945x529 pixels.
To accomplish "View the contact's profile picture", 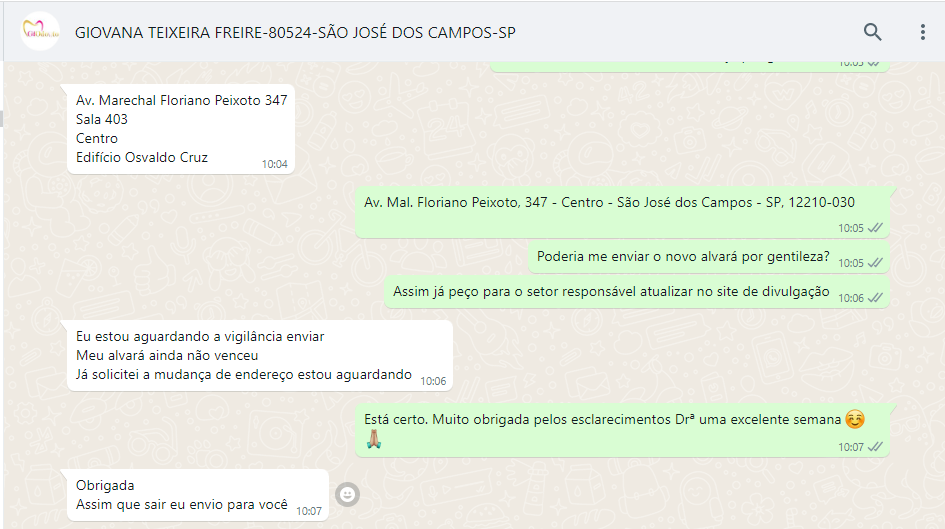I will pos(40,32).
